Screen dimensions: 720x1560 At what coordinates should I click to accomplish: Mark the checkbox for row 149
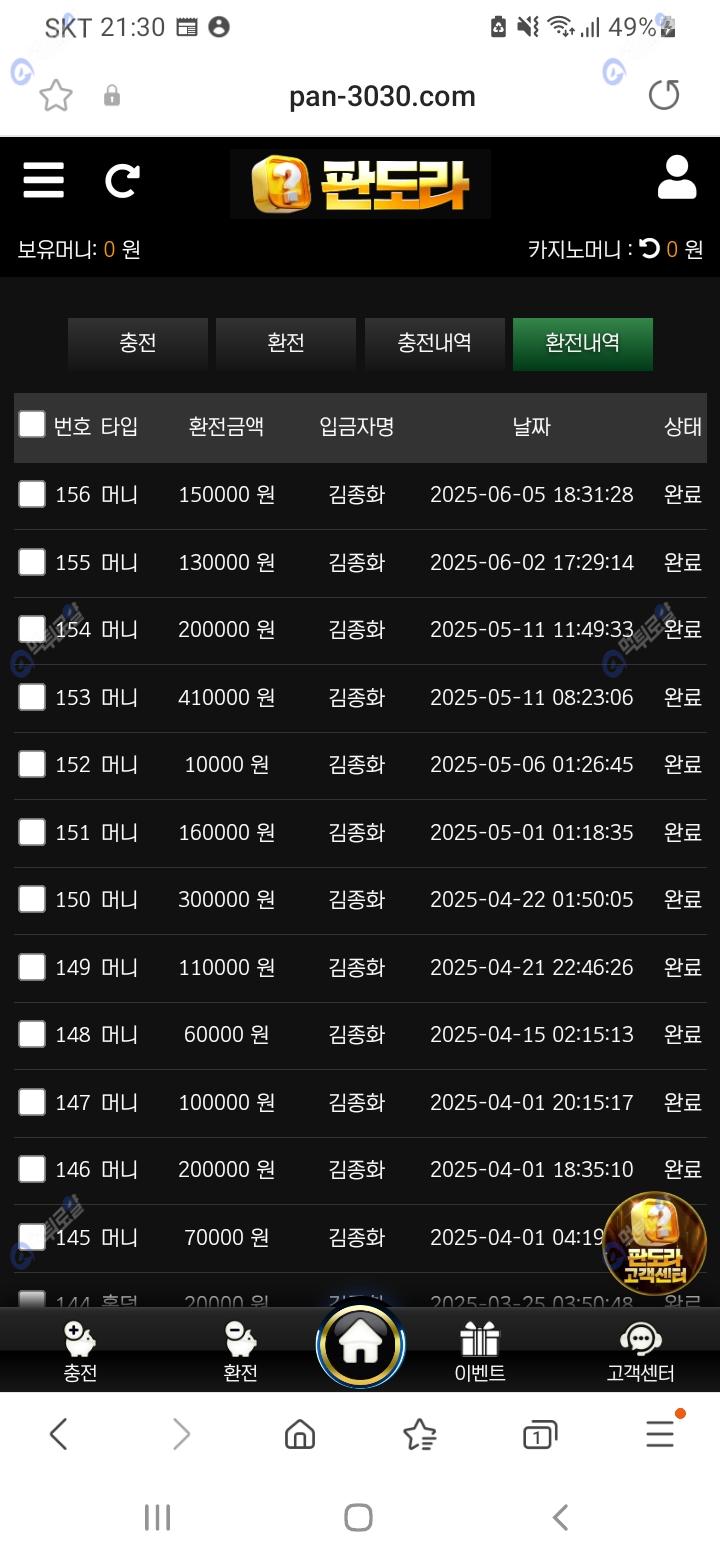[32, 967]
